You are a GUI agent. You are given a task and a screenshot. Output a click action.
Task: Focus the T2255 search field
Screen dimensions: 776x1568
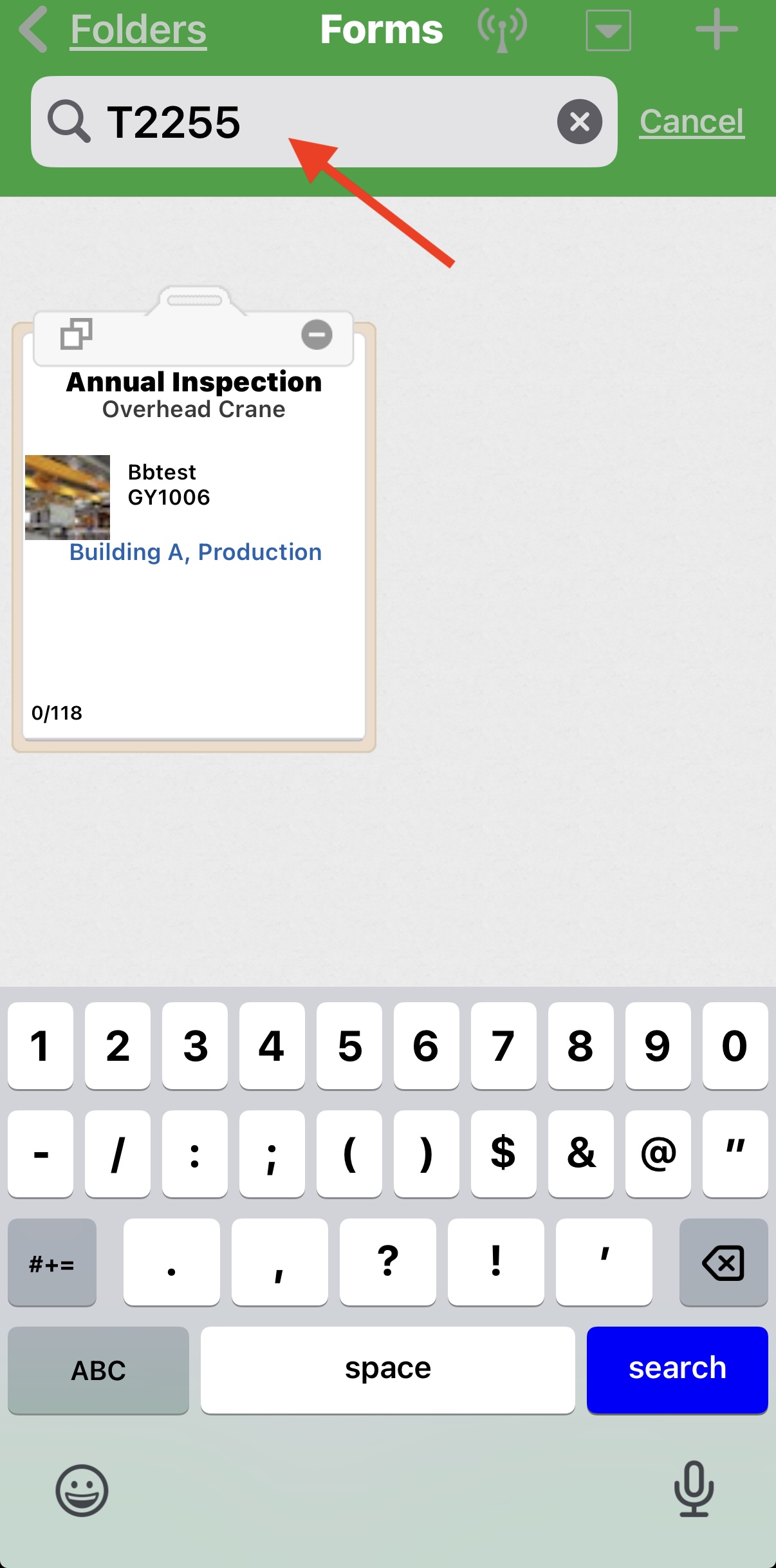click(x=322, y=122)
